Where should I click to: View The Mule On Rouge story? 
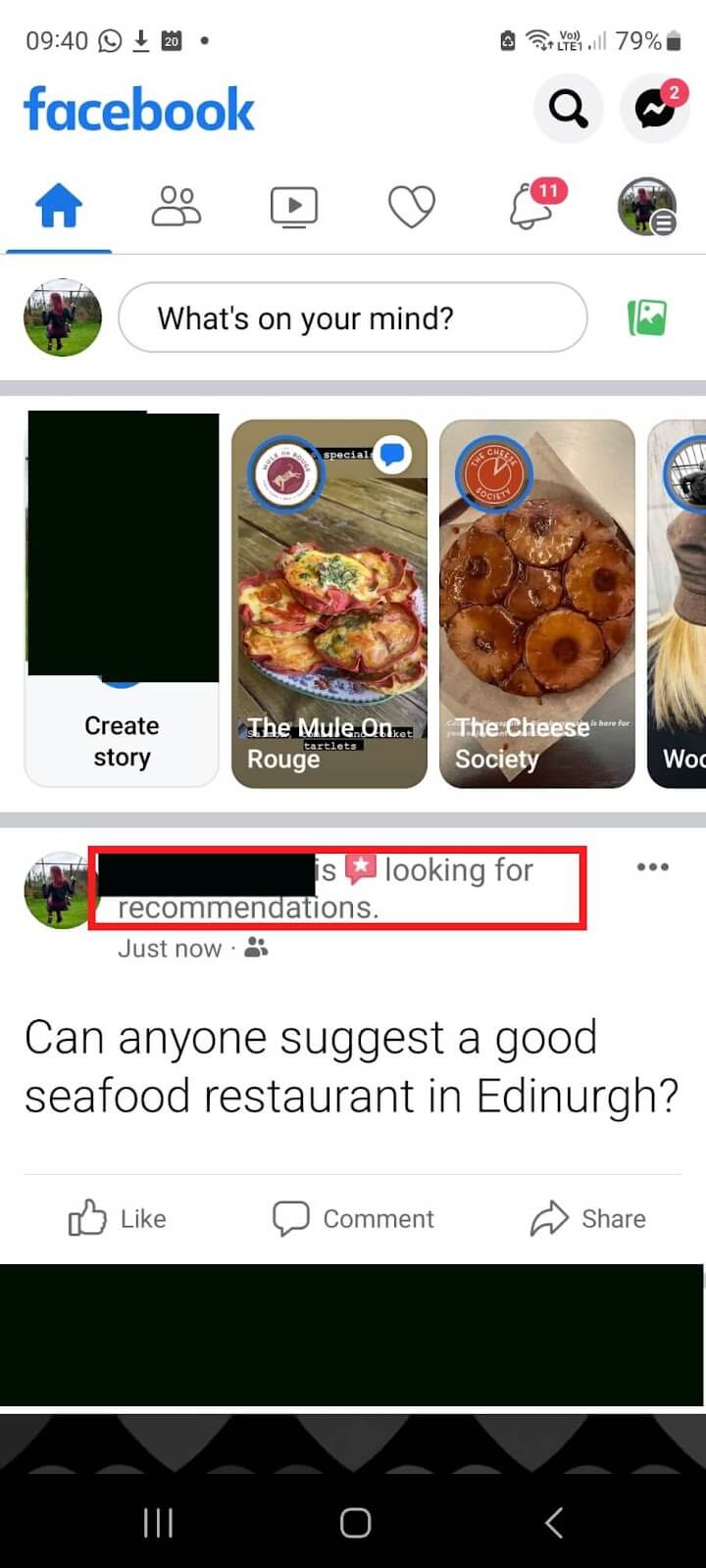[x=329, y=604]
